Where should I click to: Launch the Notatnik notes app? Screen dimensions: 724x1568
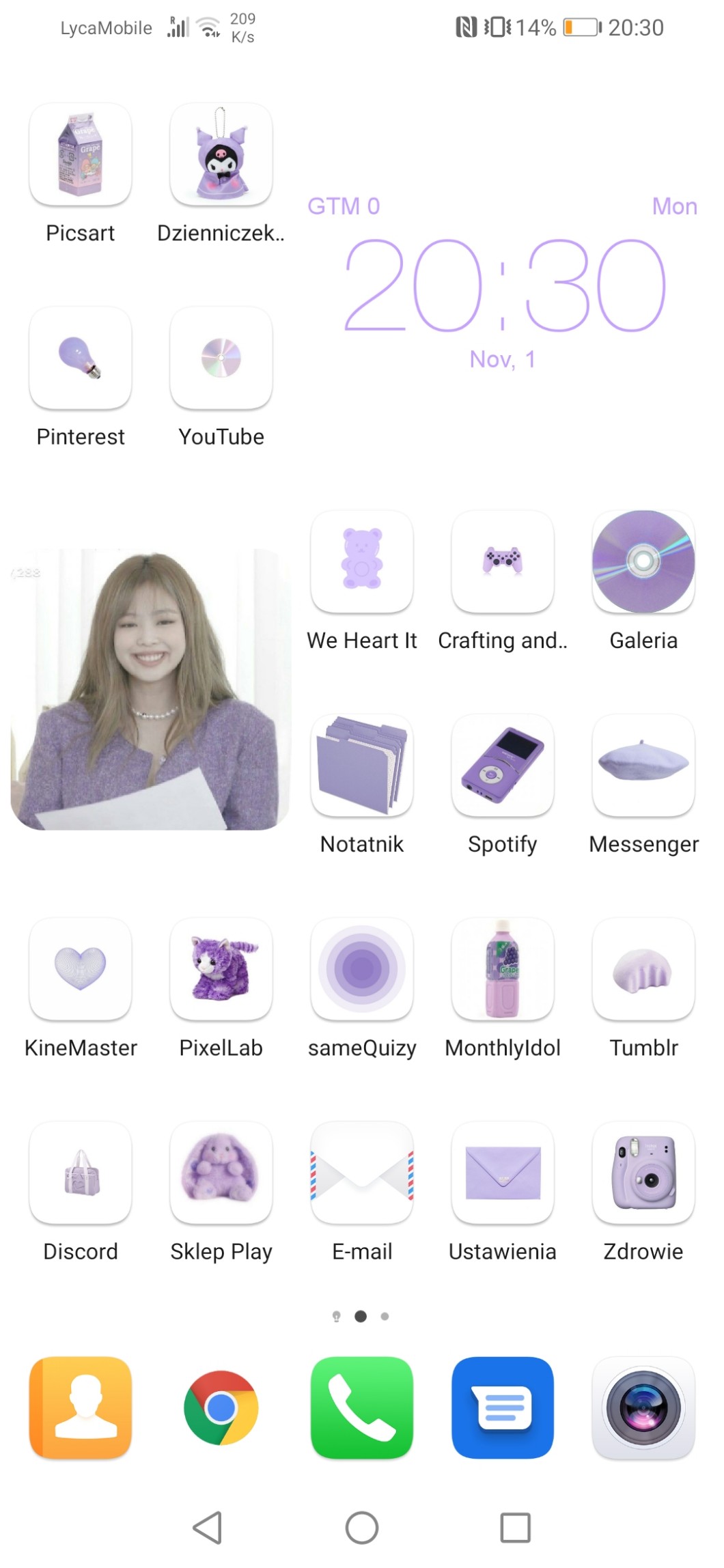362,766
